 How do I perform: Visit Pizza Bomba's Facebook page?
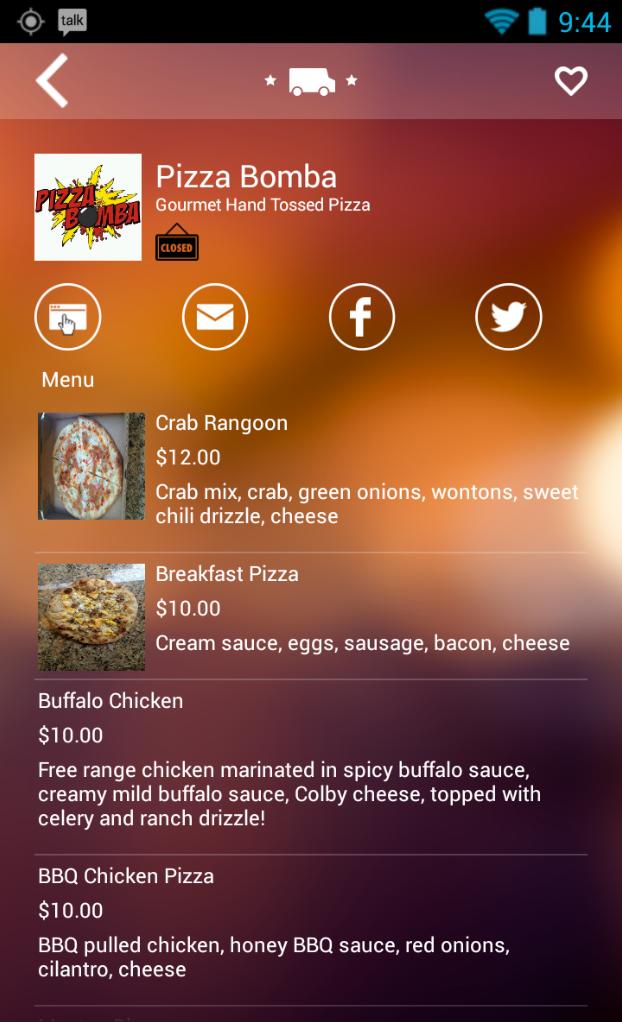361,317
